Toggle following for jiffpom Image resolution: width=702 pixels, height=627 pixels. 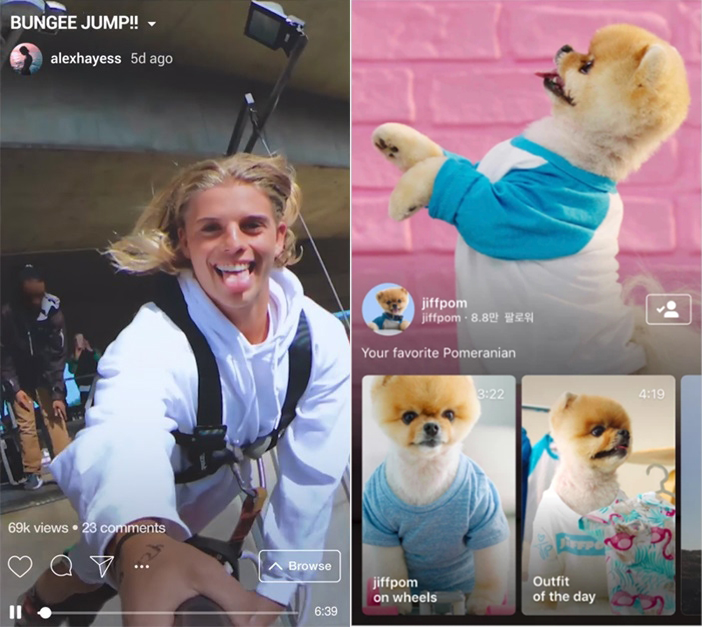pyautogui.click(x=668, y=310)
